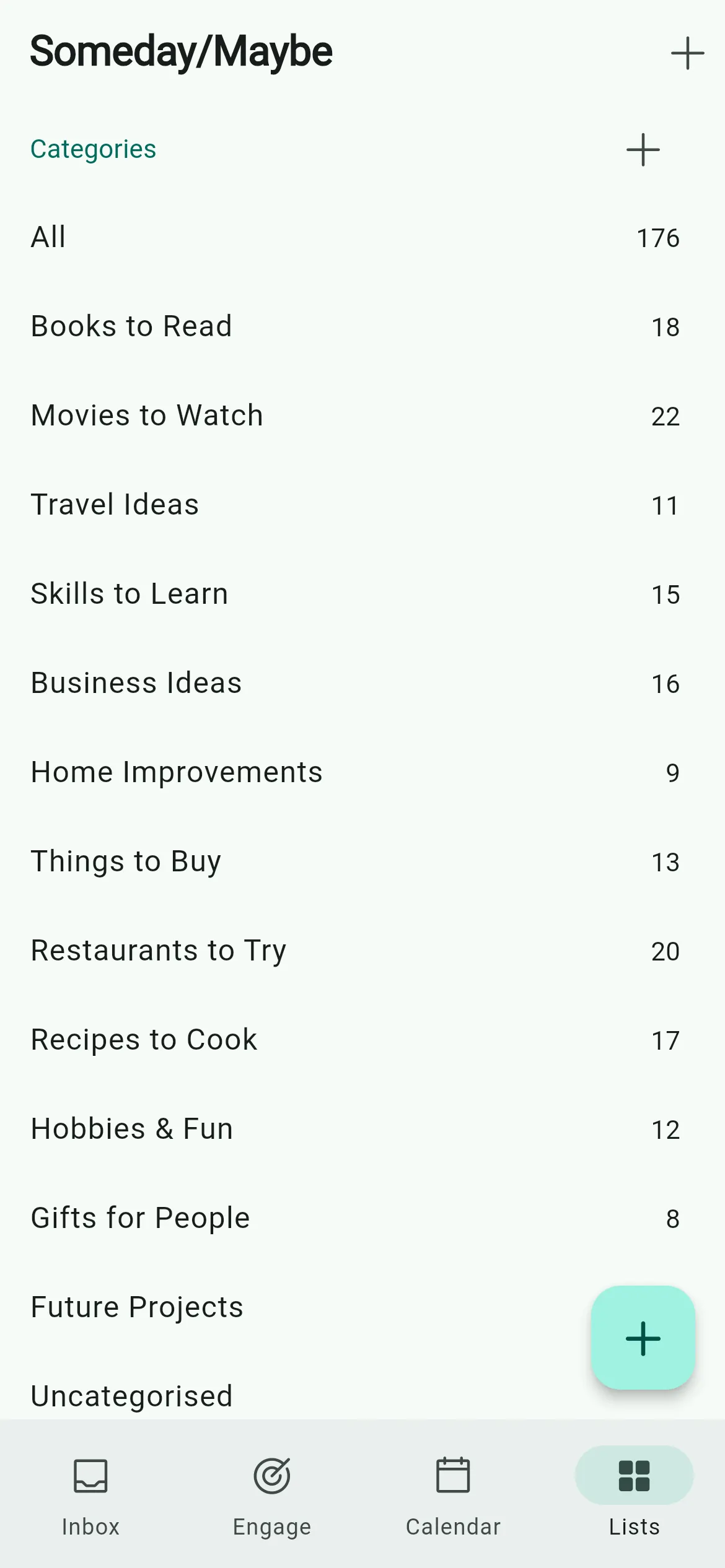This screenshot has width=725, height=1568.
Task: Open Home Improvements list
Action: point(362,773)
